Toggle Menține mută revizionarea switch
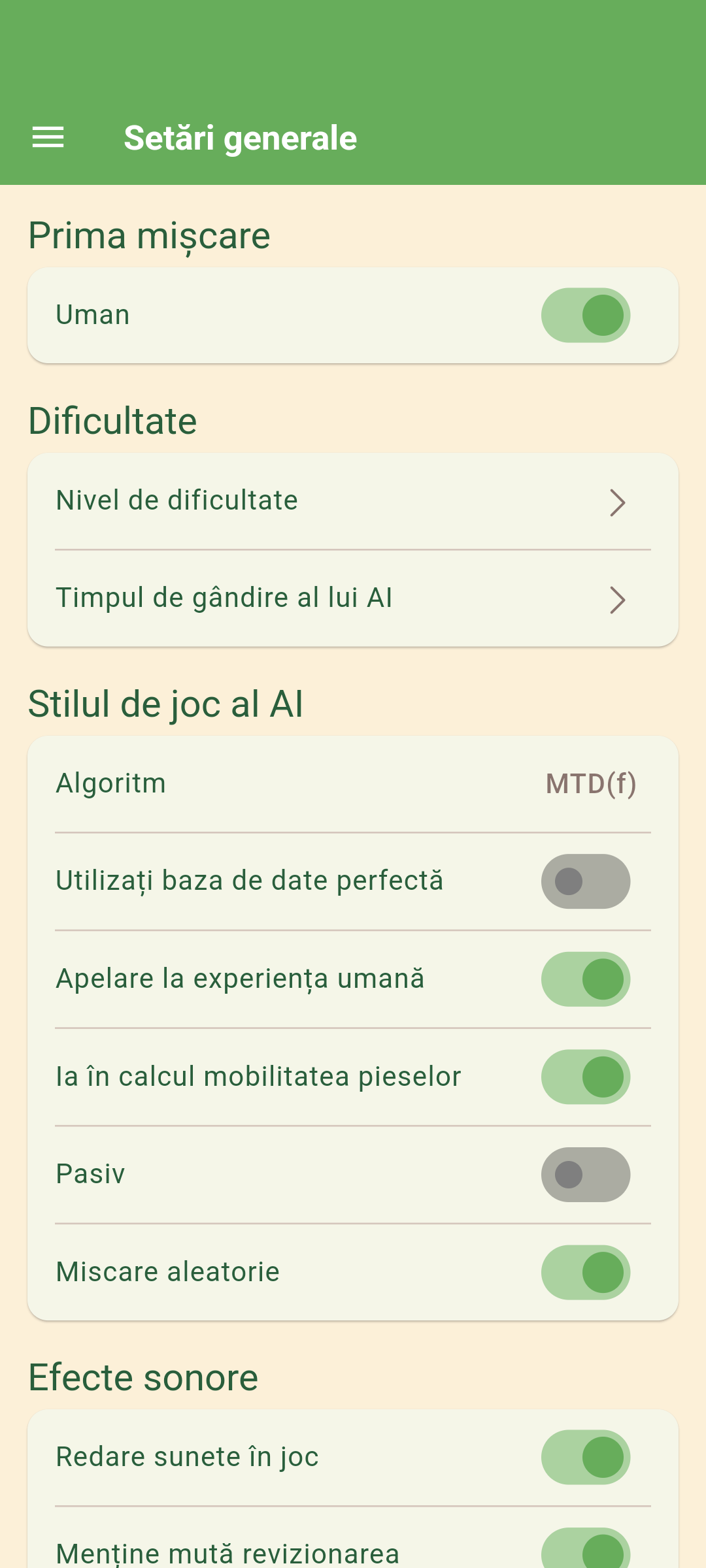Viewport: 706px width, 1568px height. (585, 1551)
